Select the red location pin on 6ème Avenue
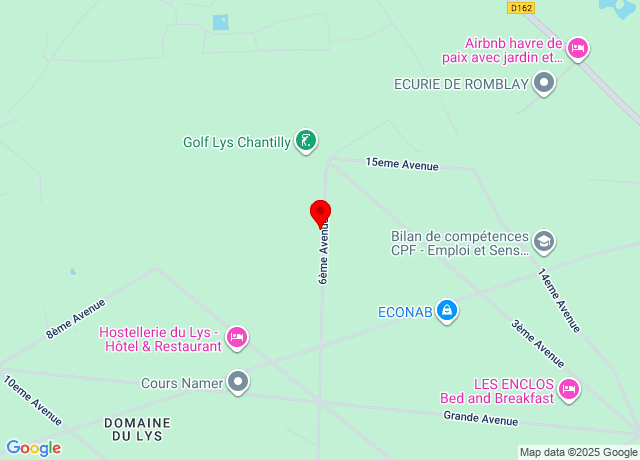Screen dimensions: 640x460 coord(320,213)
